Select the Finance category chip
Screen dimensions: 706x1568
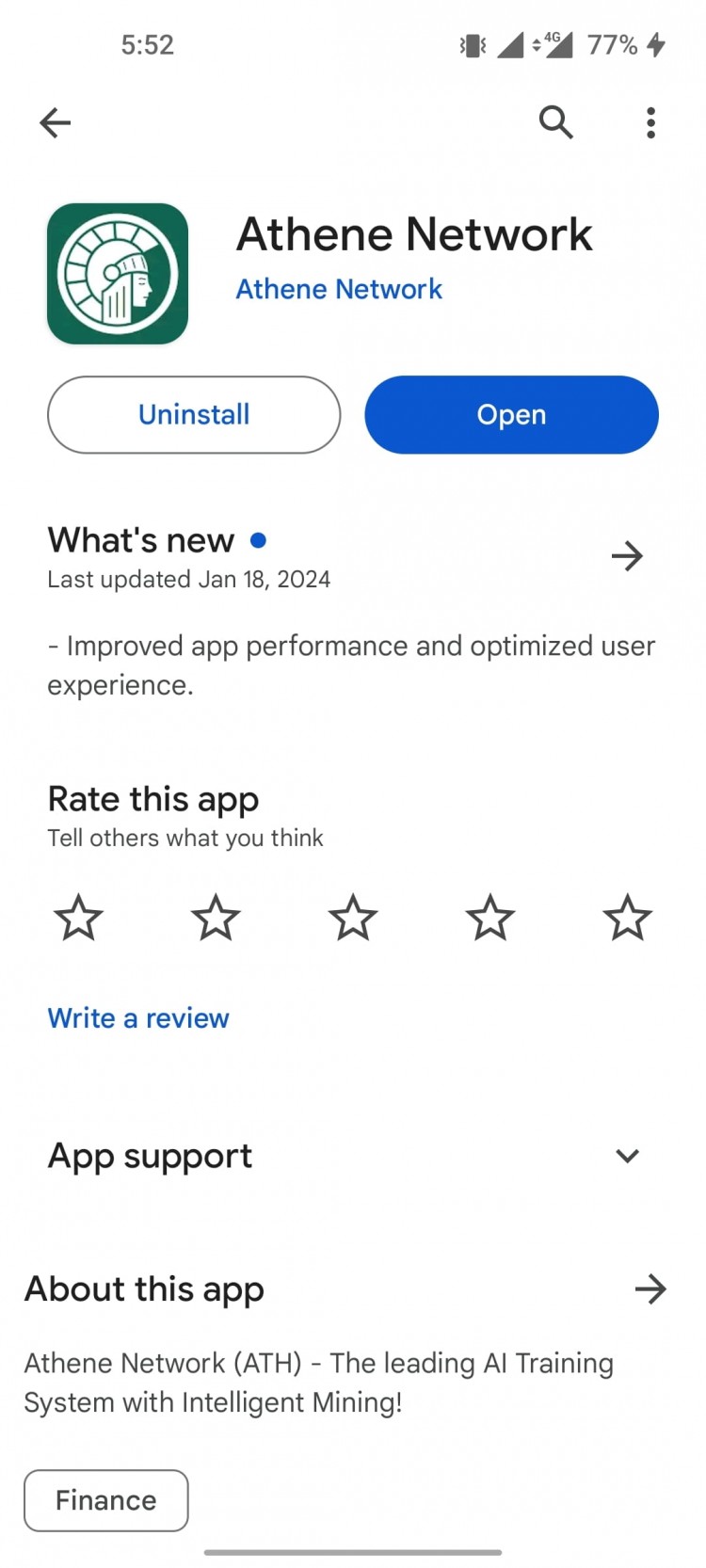[106, 1500]
